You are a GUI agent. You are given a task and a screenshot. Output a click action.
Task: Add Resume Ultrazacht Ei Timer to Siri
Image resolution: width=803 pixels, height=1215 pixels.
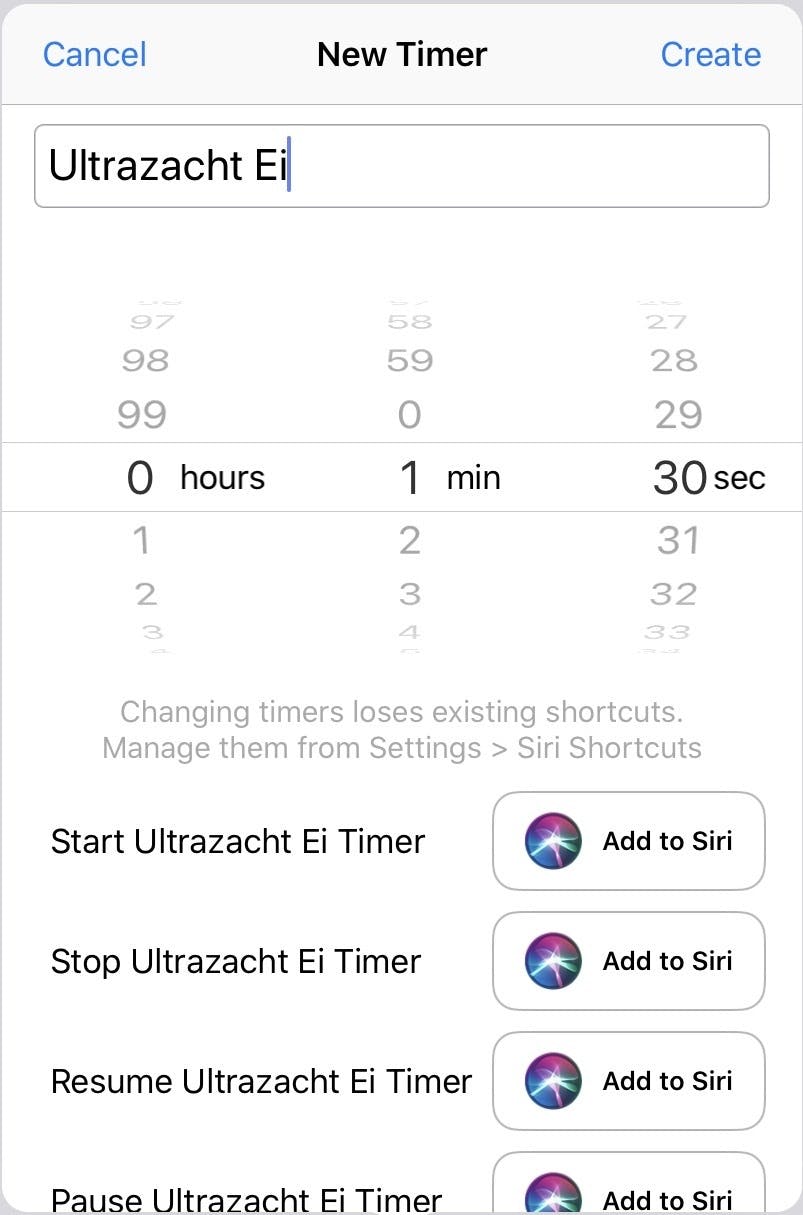[x=628, y=1081]
